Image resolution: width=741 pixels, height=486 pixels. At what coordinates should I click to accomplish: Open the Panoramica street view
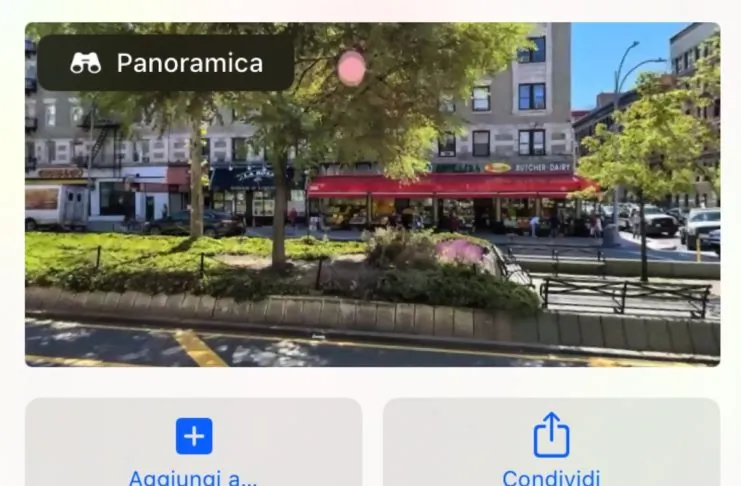click(x=166, y=63)
